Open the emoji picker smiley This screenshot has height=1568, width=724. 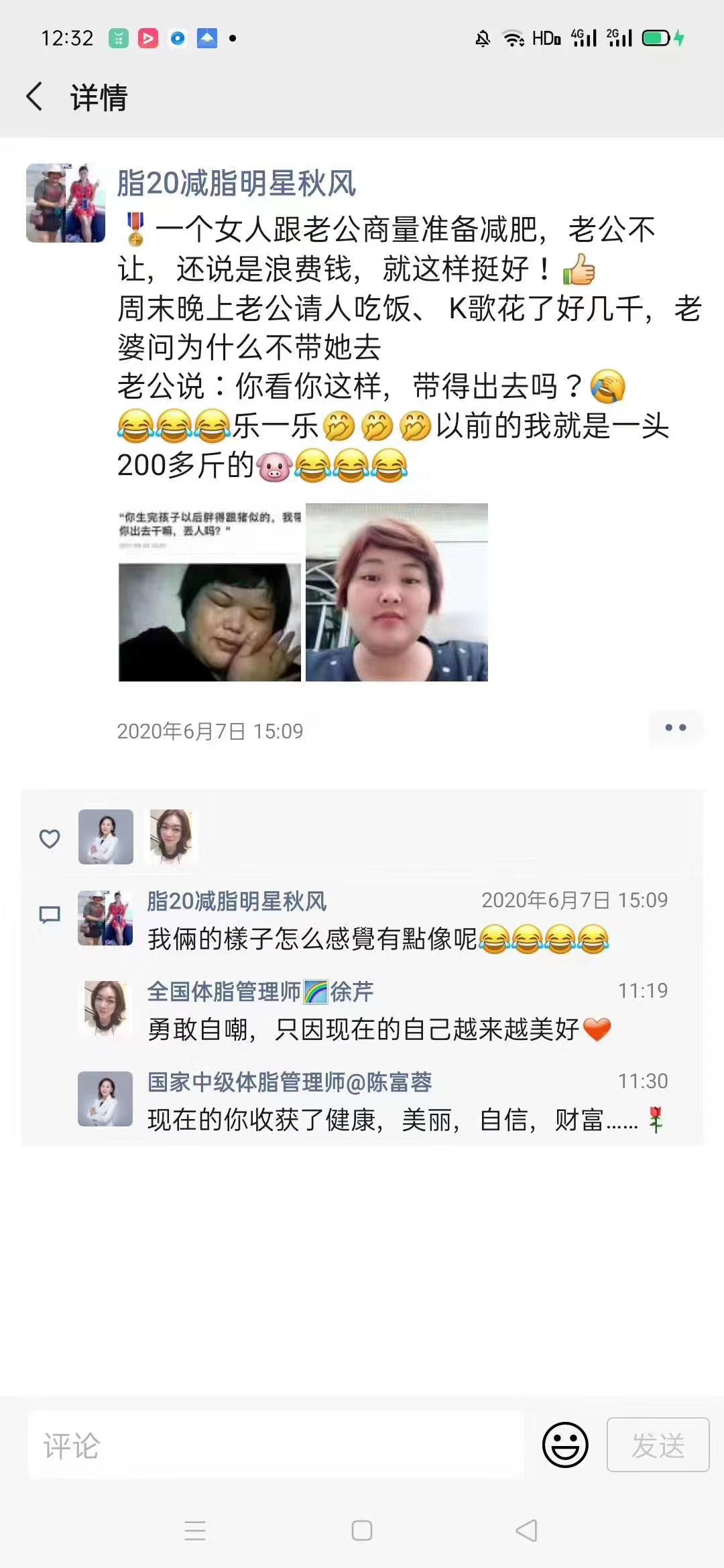point(565,1445)
